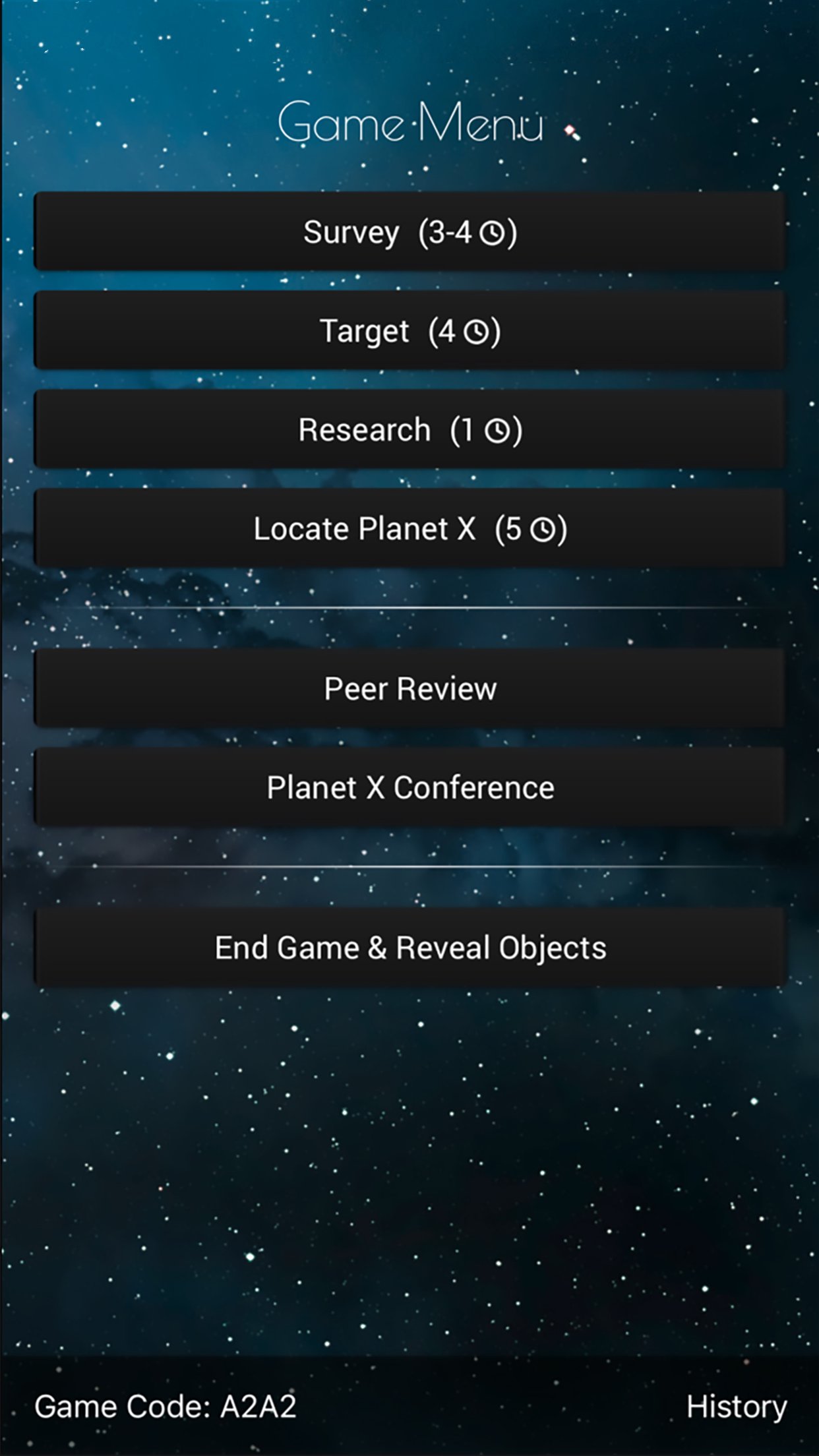Viewport: 819px width, 1456px height.
Task: Choose End Game & Reveal Objects
Action: click(x=409, y=946)
